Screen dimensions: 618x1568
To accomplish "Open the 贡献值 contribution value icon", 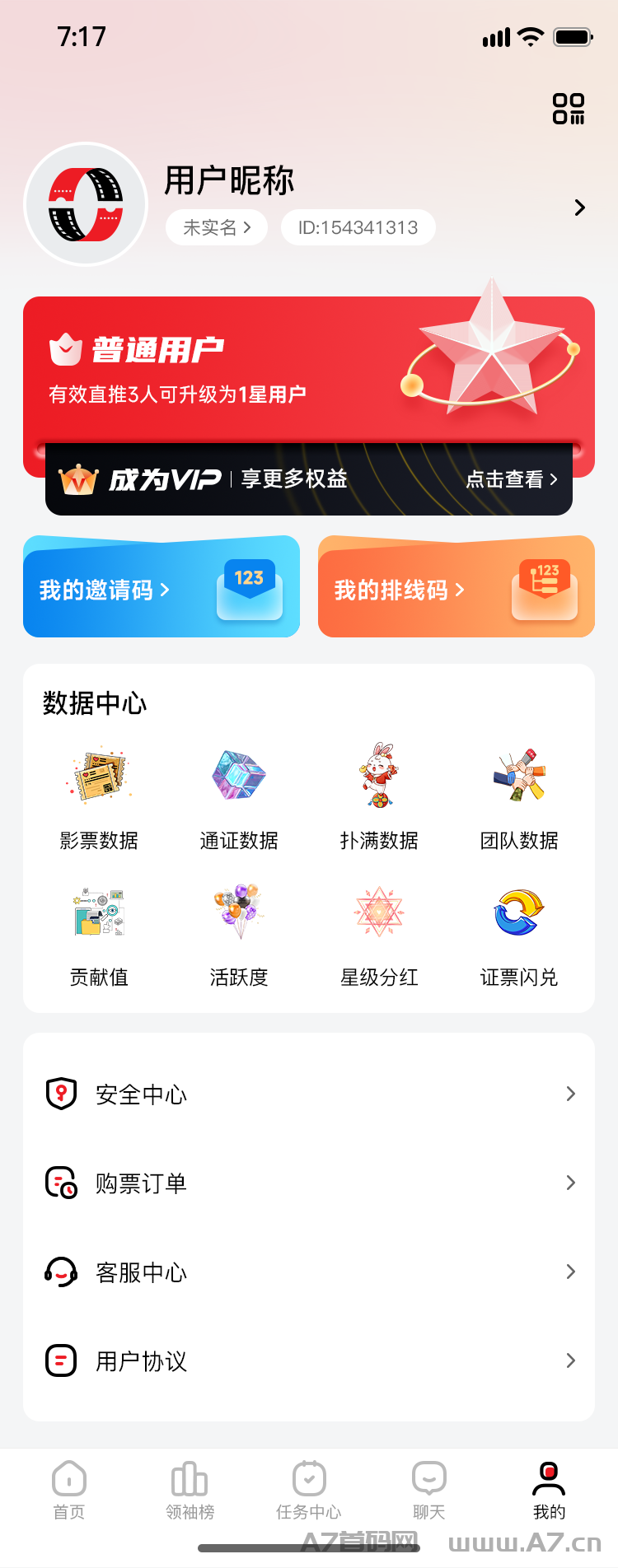I will (99, 910).
